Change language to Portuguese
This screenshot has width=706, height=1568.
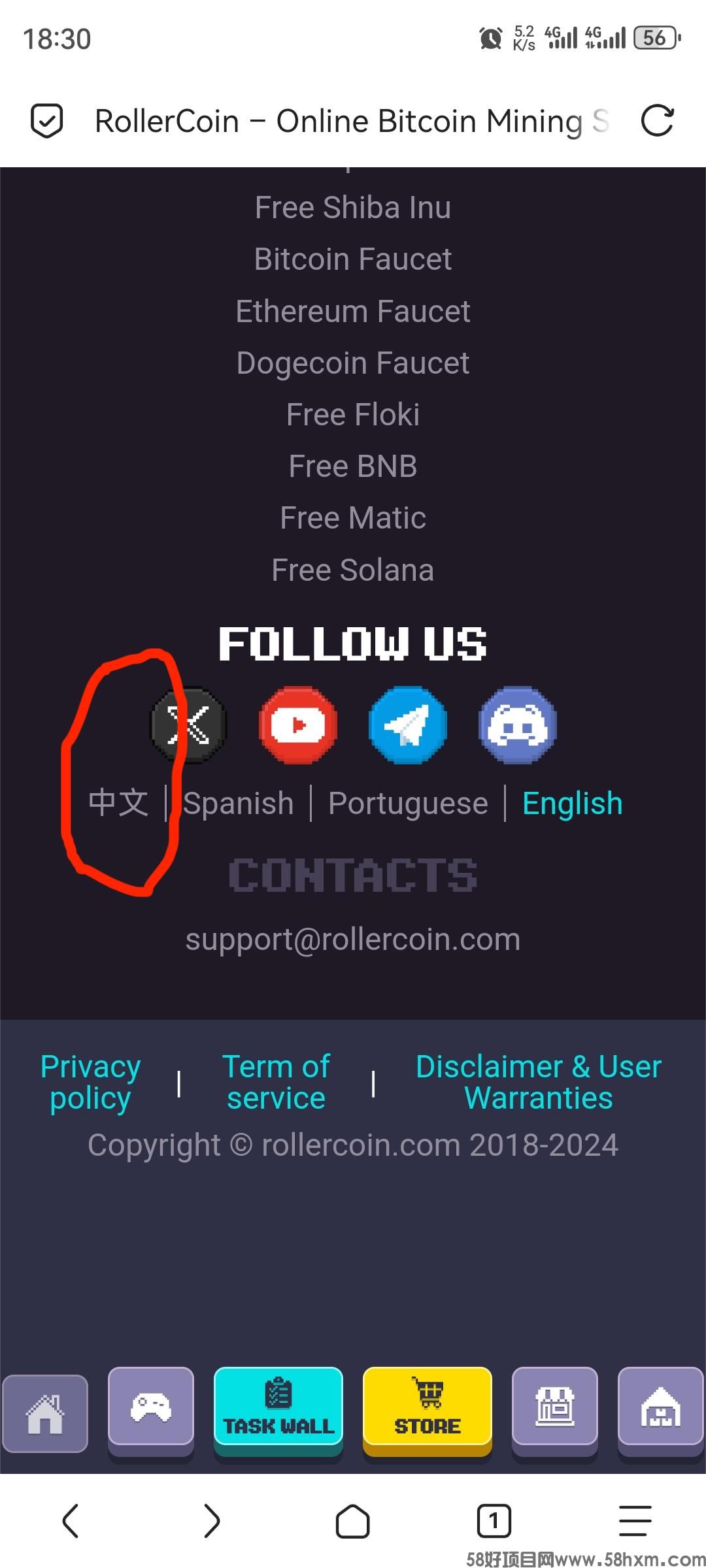(x=408, y=803)
